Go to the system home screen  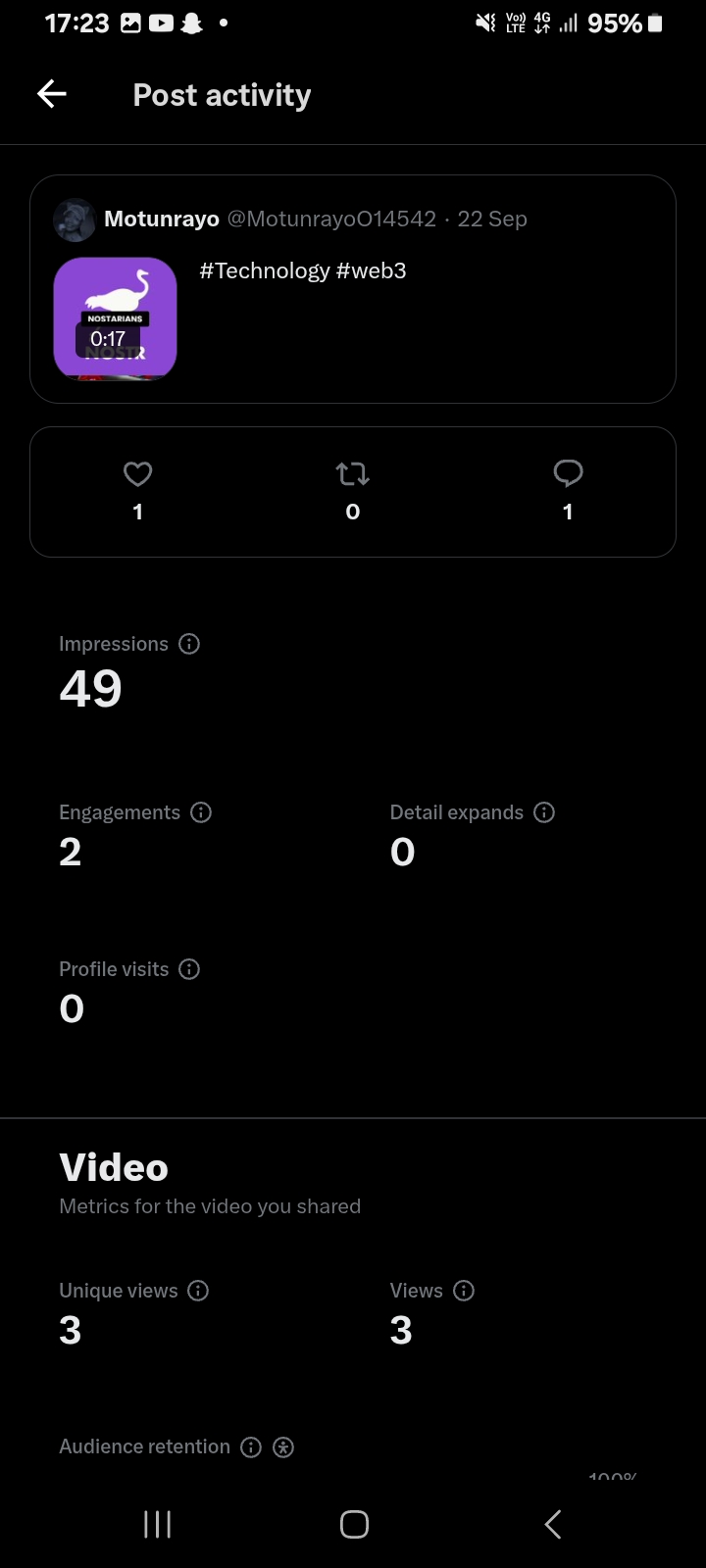[354, 1524]
